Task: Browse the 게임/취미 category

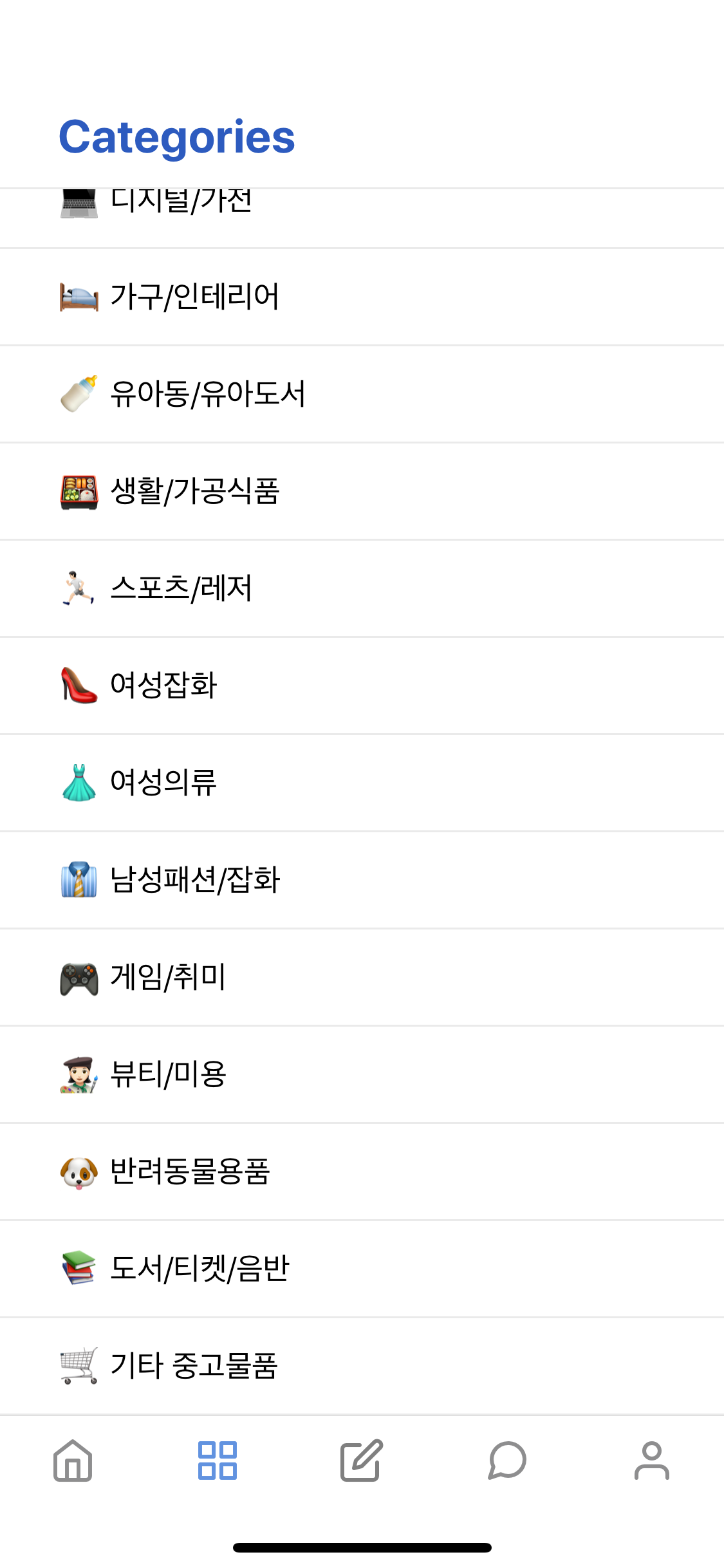Action: (x=362, y=977)
